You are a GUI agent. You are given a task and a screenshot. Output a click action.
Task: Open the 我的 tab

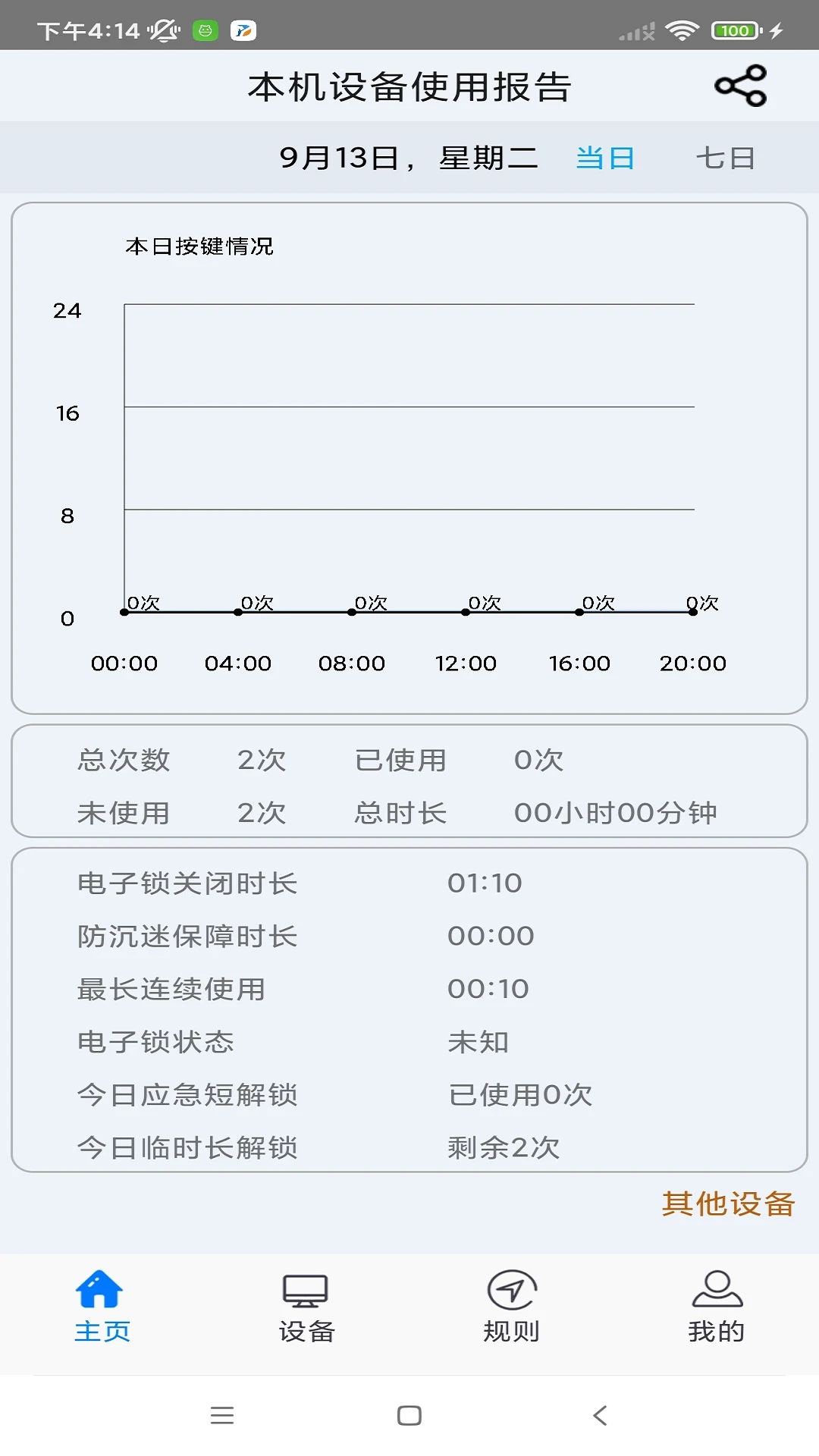pos(716,1306)
